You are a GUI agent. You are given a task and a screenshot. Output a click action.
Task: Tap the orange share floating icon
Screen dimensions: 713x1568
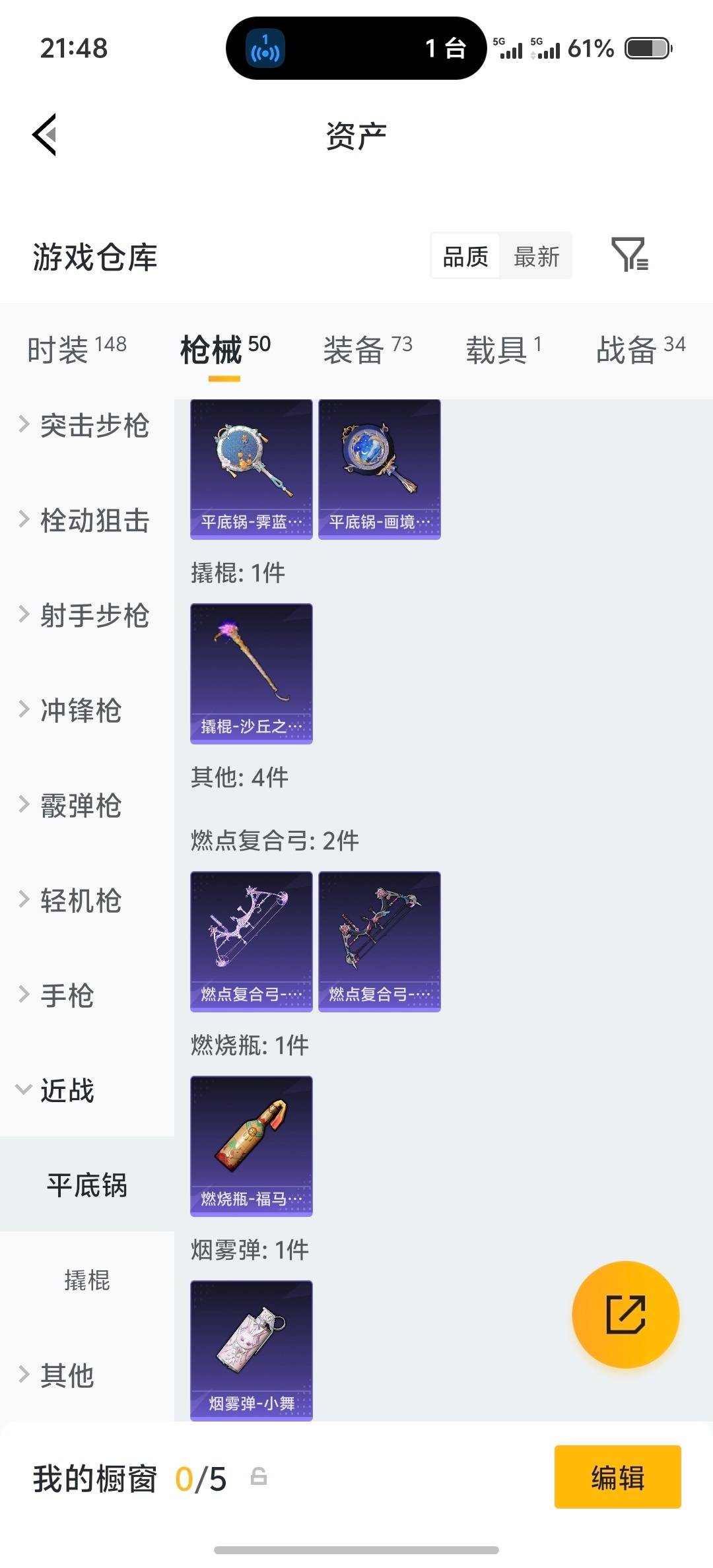coord(625,1315)
